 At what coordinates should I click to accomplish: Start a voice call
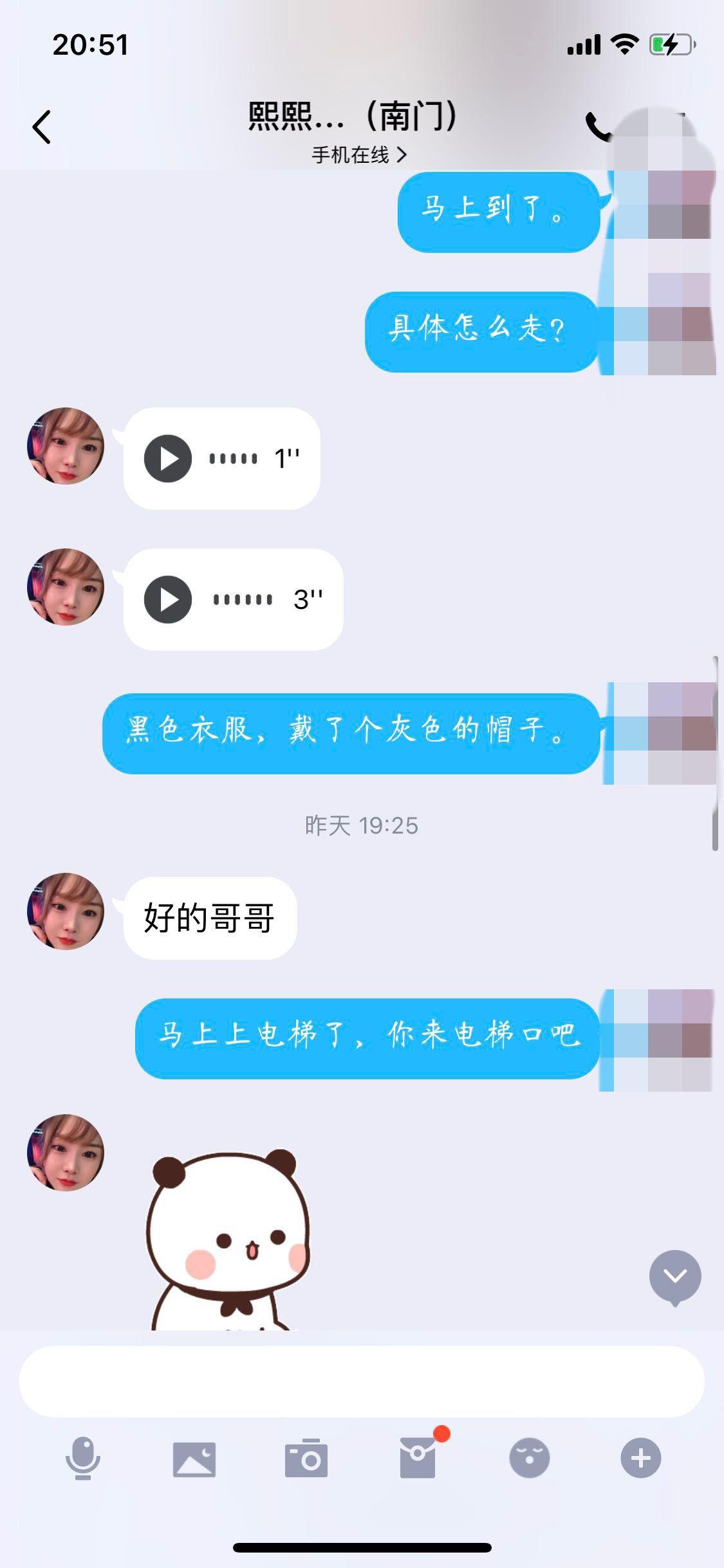point(597,127)
